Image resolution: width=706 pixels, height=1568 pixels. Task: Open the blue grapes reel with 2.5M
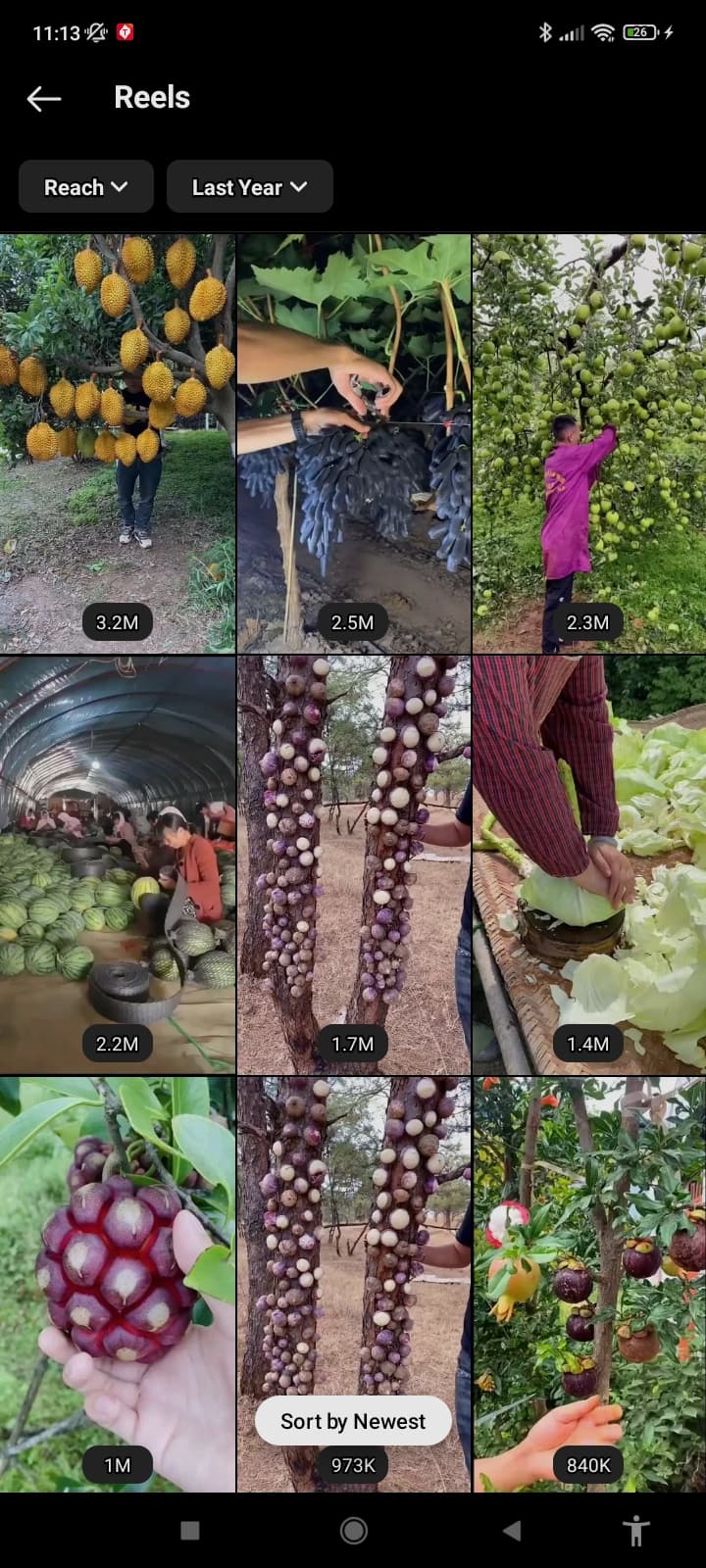tap(353, 443)
